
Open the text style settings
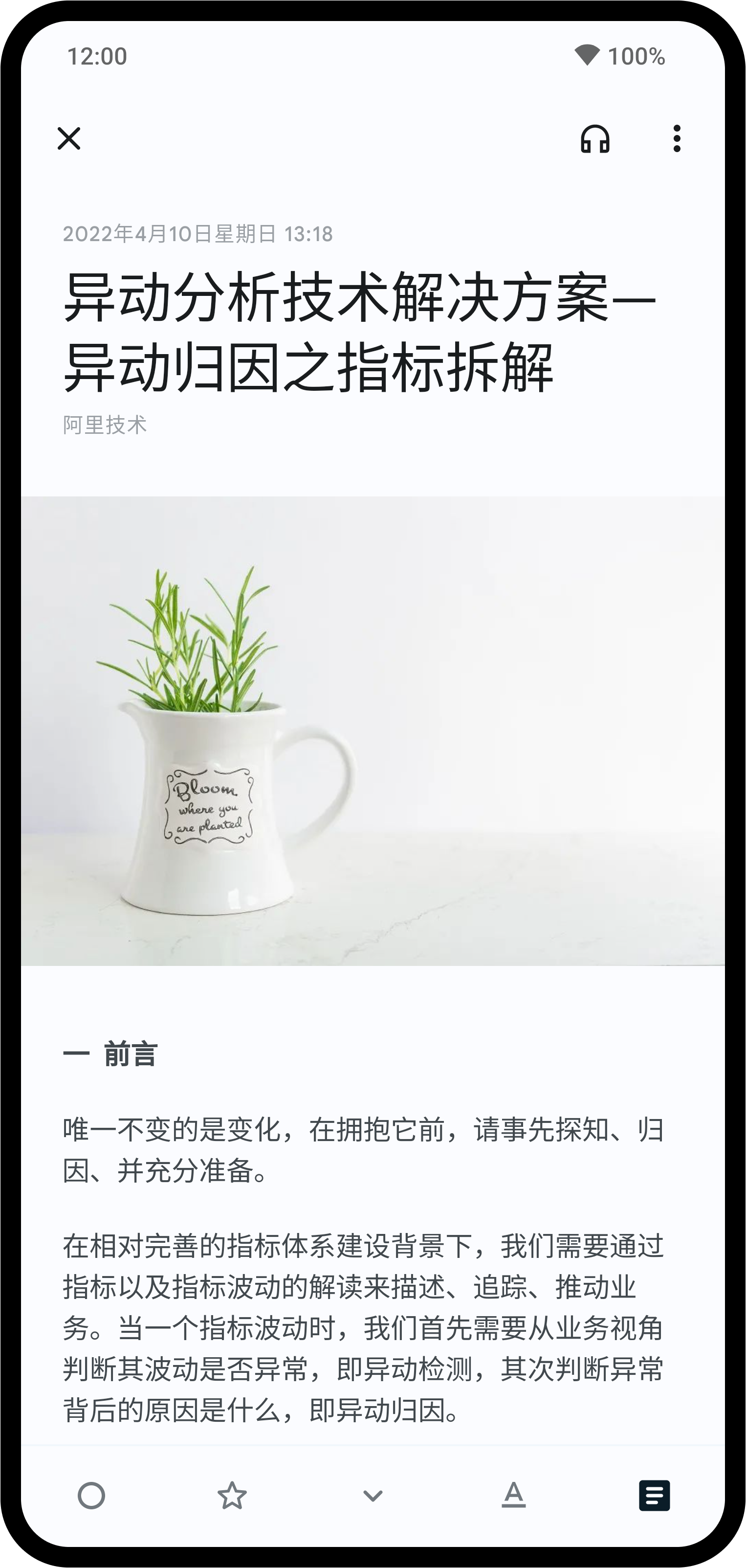pyautogui.click(x=513, y=1495)
